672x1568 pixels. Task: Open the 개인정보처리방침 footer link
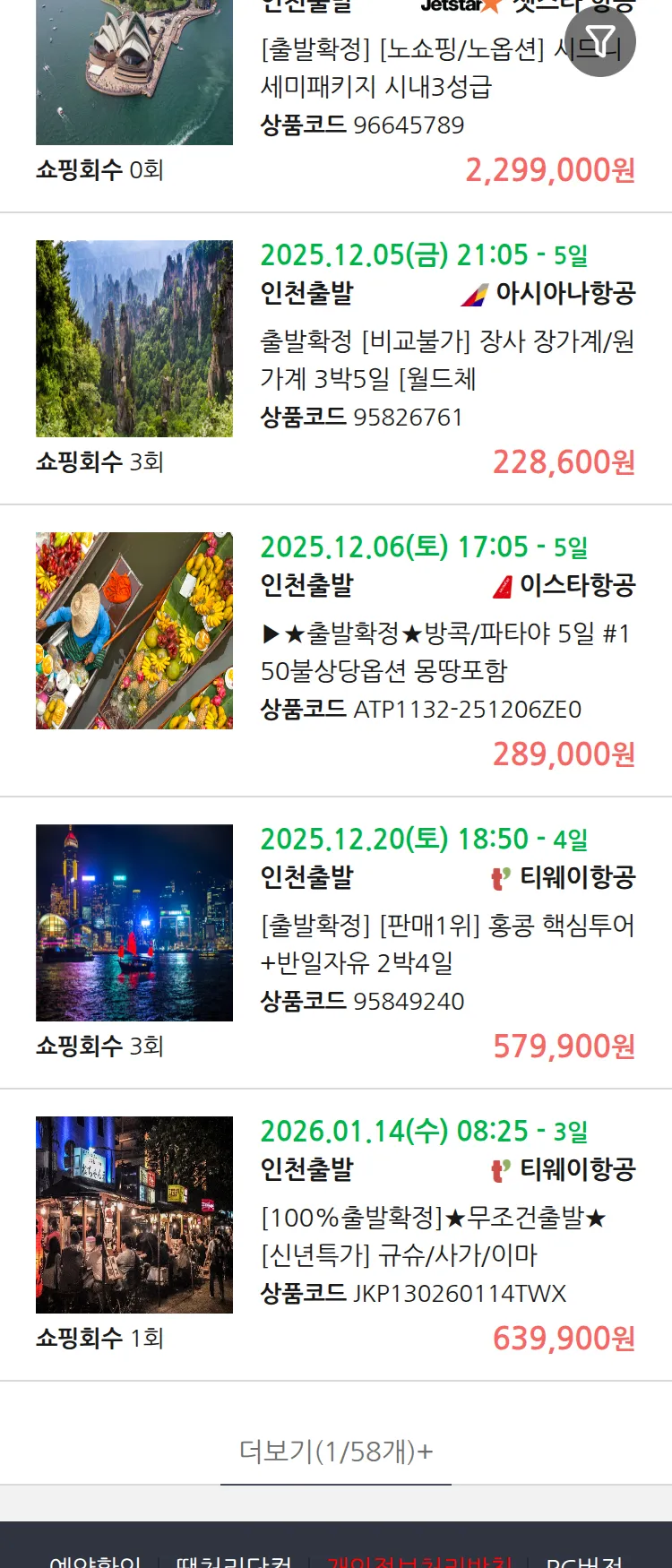[419, 1559]
